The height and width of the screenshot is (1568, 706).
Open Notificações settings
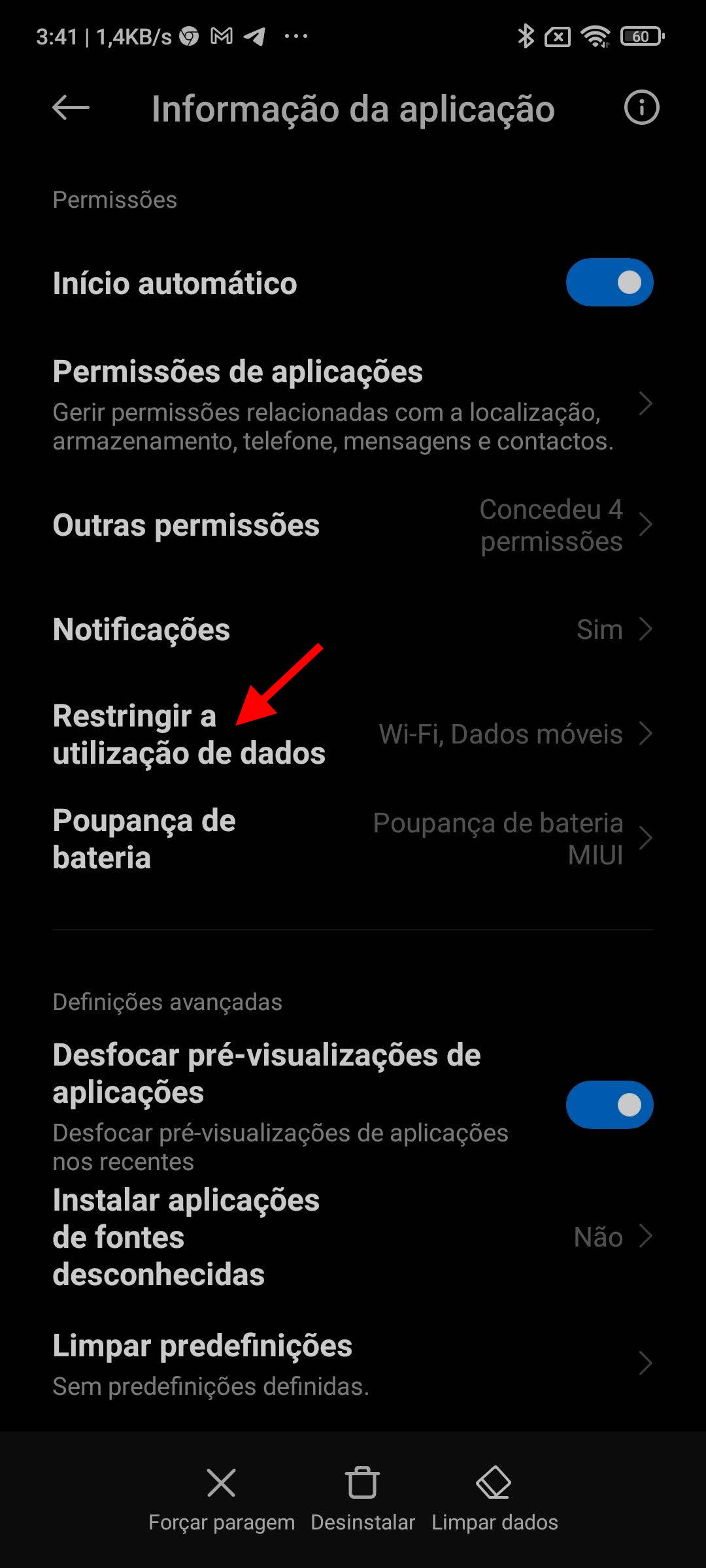353,629
